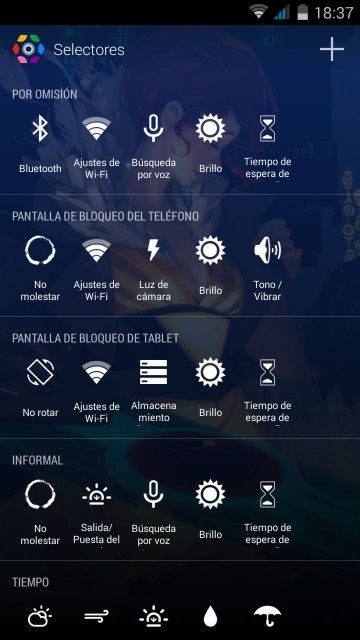Tap Luz de cámara selector
This screenshot has height=640, width=360.
click(x=153, y=269)
